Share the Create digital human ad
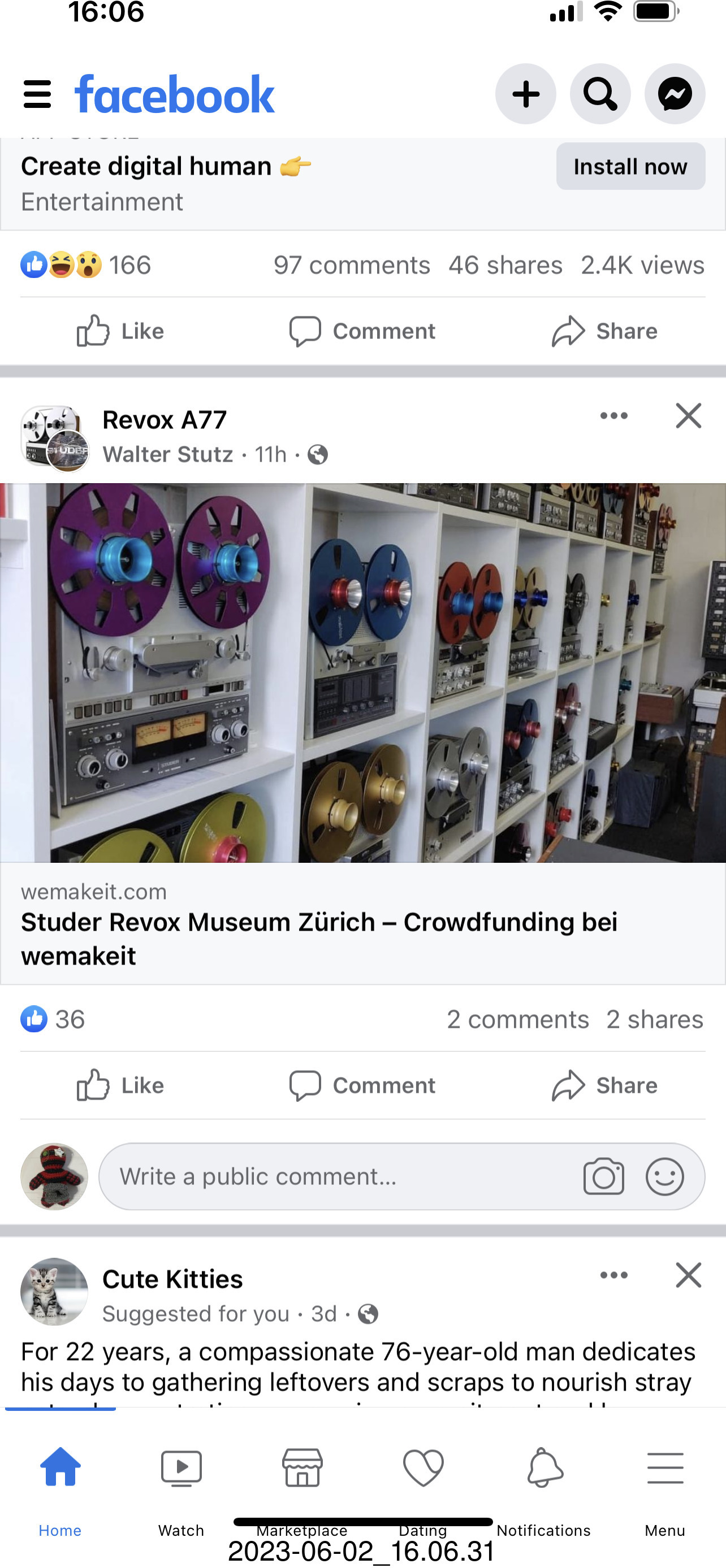 coord(604,331)
